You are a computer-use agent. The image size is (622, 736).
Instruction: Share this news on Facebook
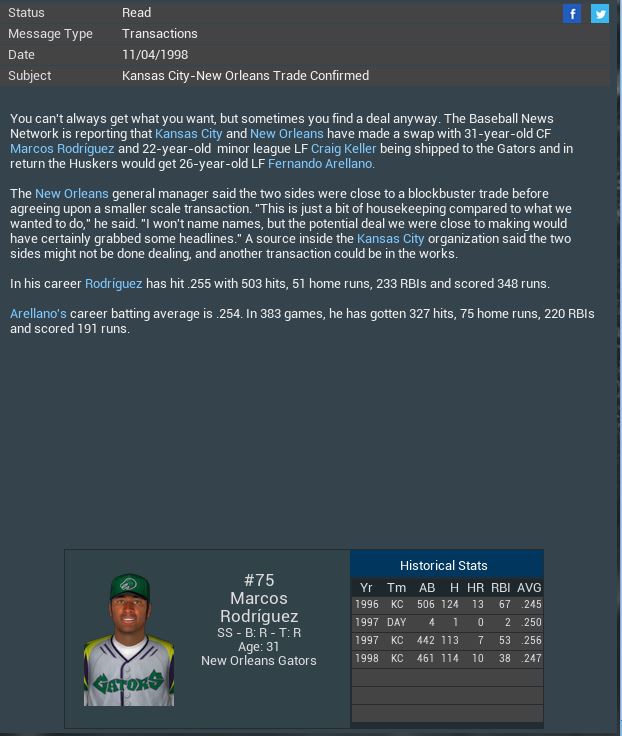tap(572, 13)
